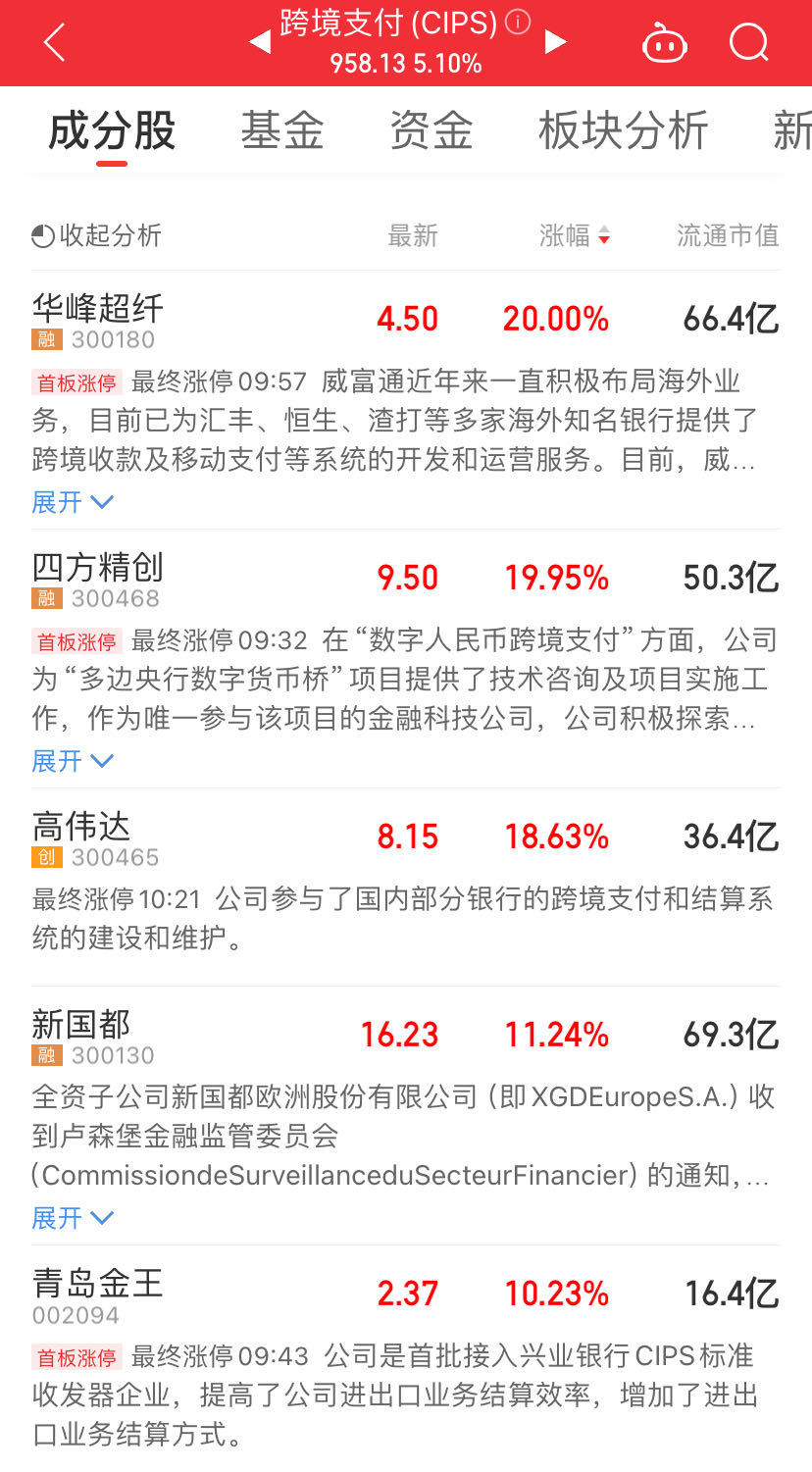Switch to the next sector with right triangle
Image resolution: width=812 pixels, height=1472 pixels.
pyautogui.click(x=555, y=42)
